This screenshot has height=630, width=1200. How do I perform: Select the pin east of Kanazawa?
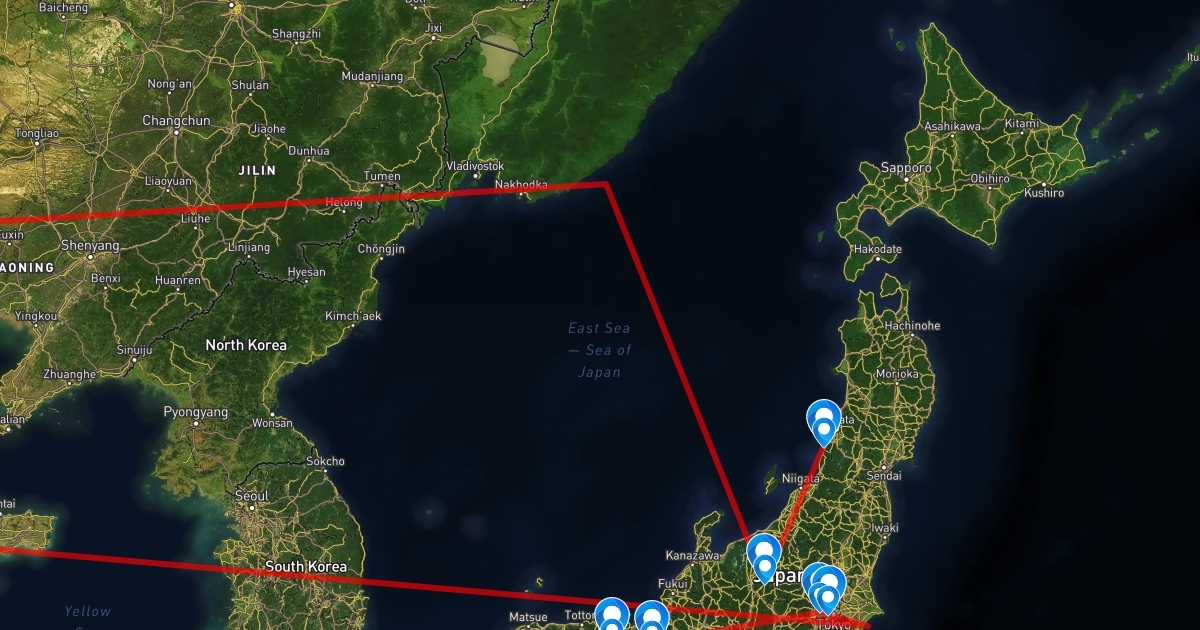(764, 555)
